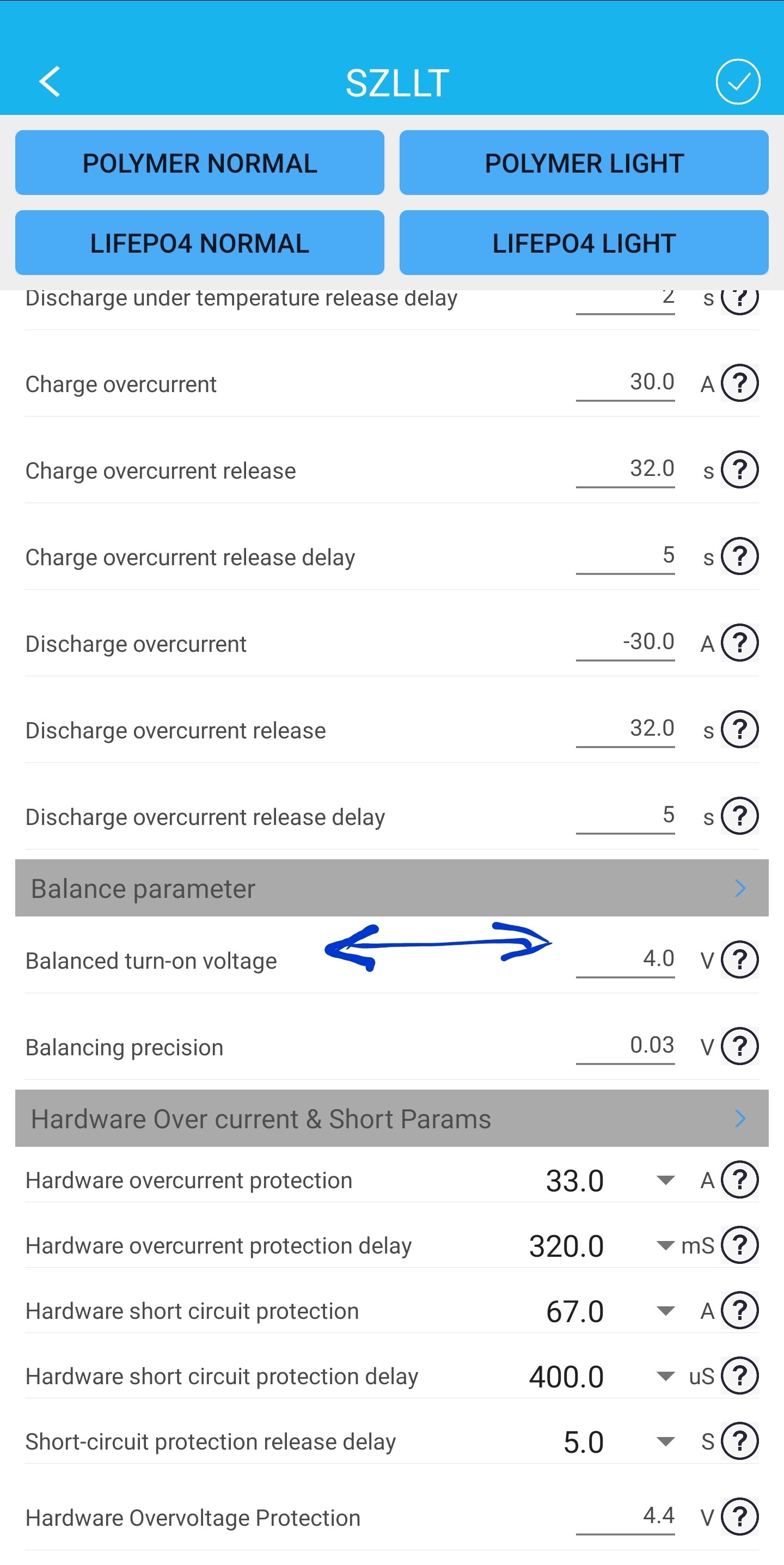Edit the Discharge overcurrent value field
The width and height of the screenshot is (784, 1565).
click(x=625, y=642)
